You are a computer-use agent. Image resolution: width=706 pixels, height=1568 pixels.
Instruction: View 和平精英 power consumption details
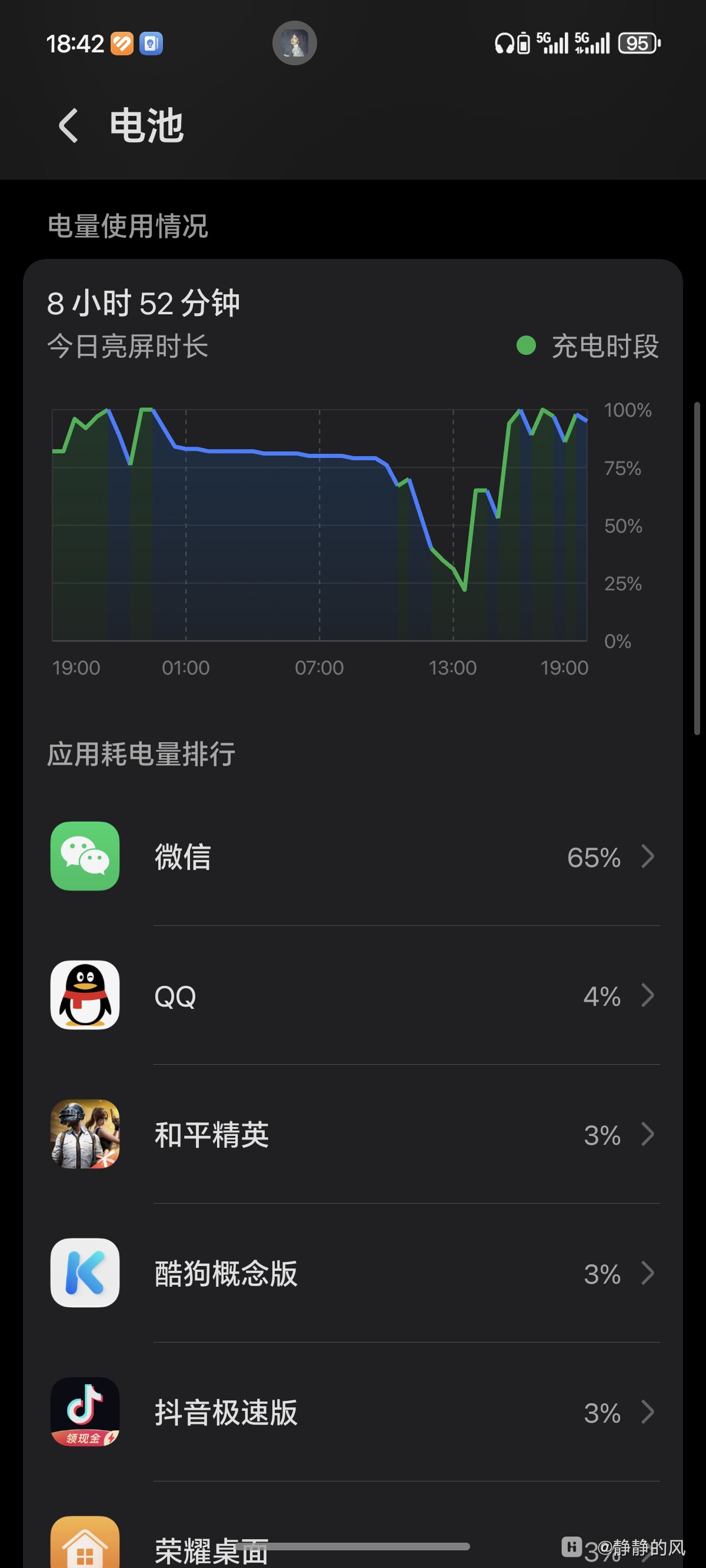pos(353,1134)
